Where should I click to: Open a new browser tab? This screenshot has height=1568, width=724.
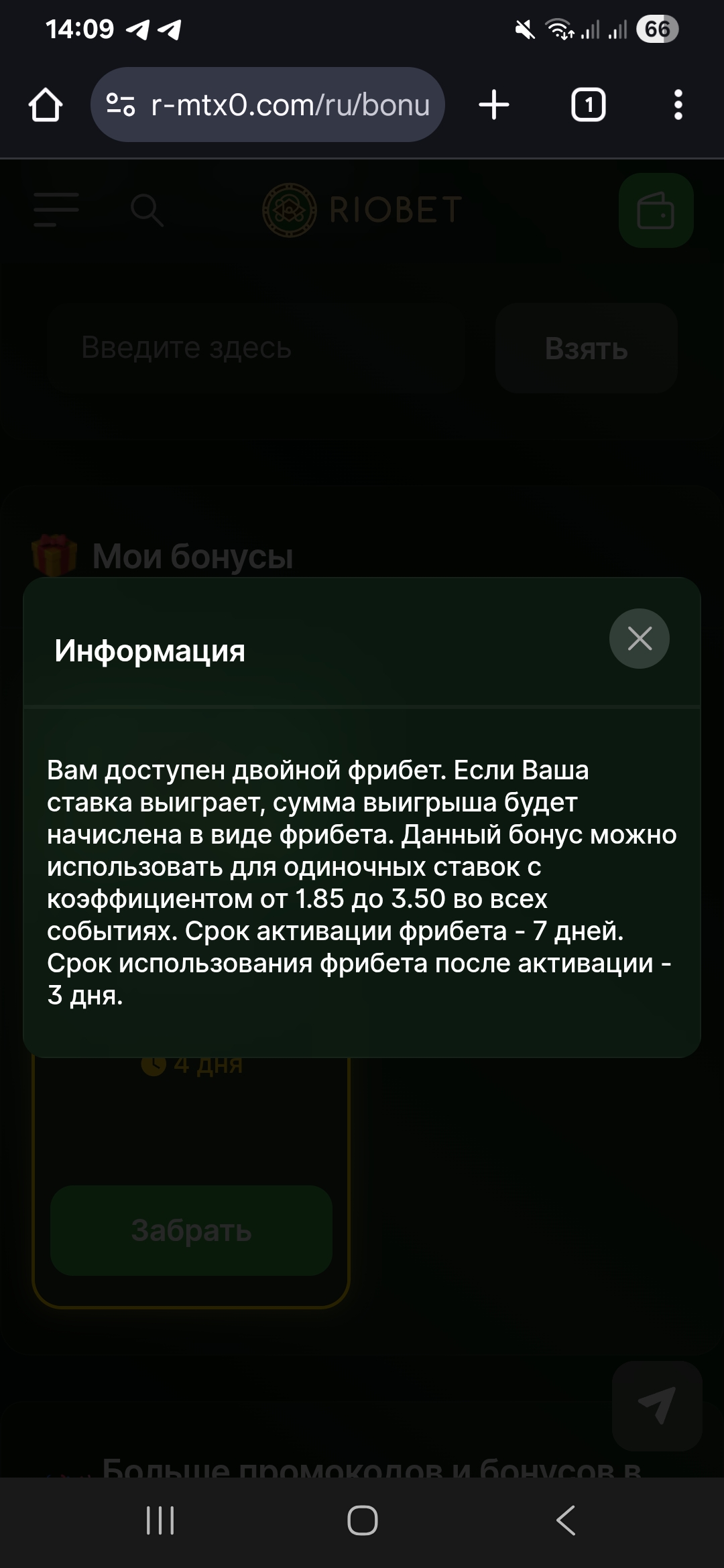494,105
